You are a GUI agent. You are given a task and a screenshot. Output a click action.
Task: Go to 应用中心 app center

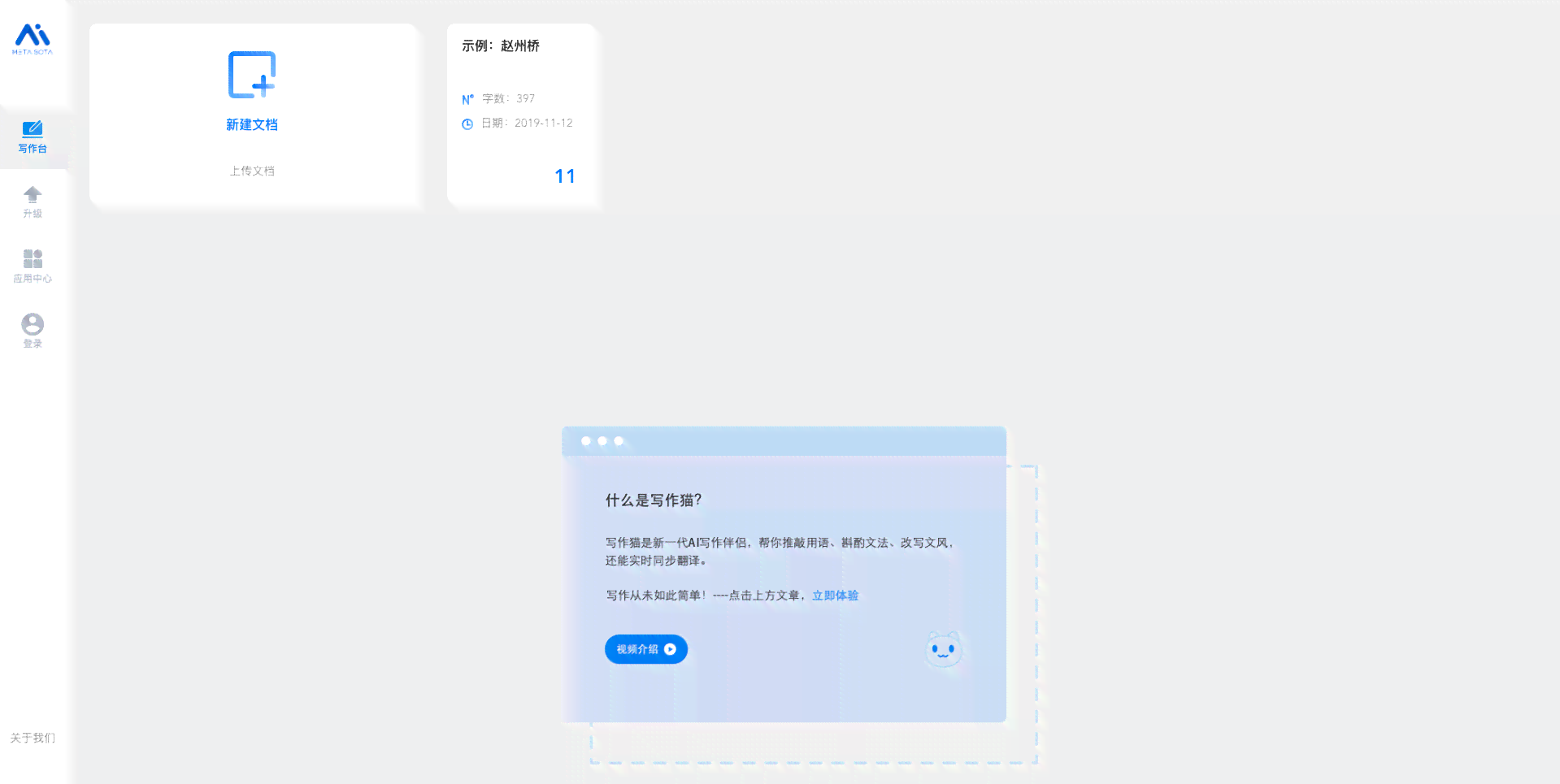pos(33,266)
